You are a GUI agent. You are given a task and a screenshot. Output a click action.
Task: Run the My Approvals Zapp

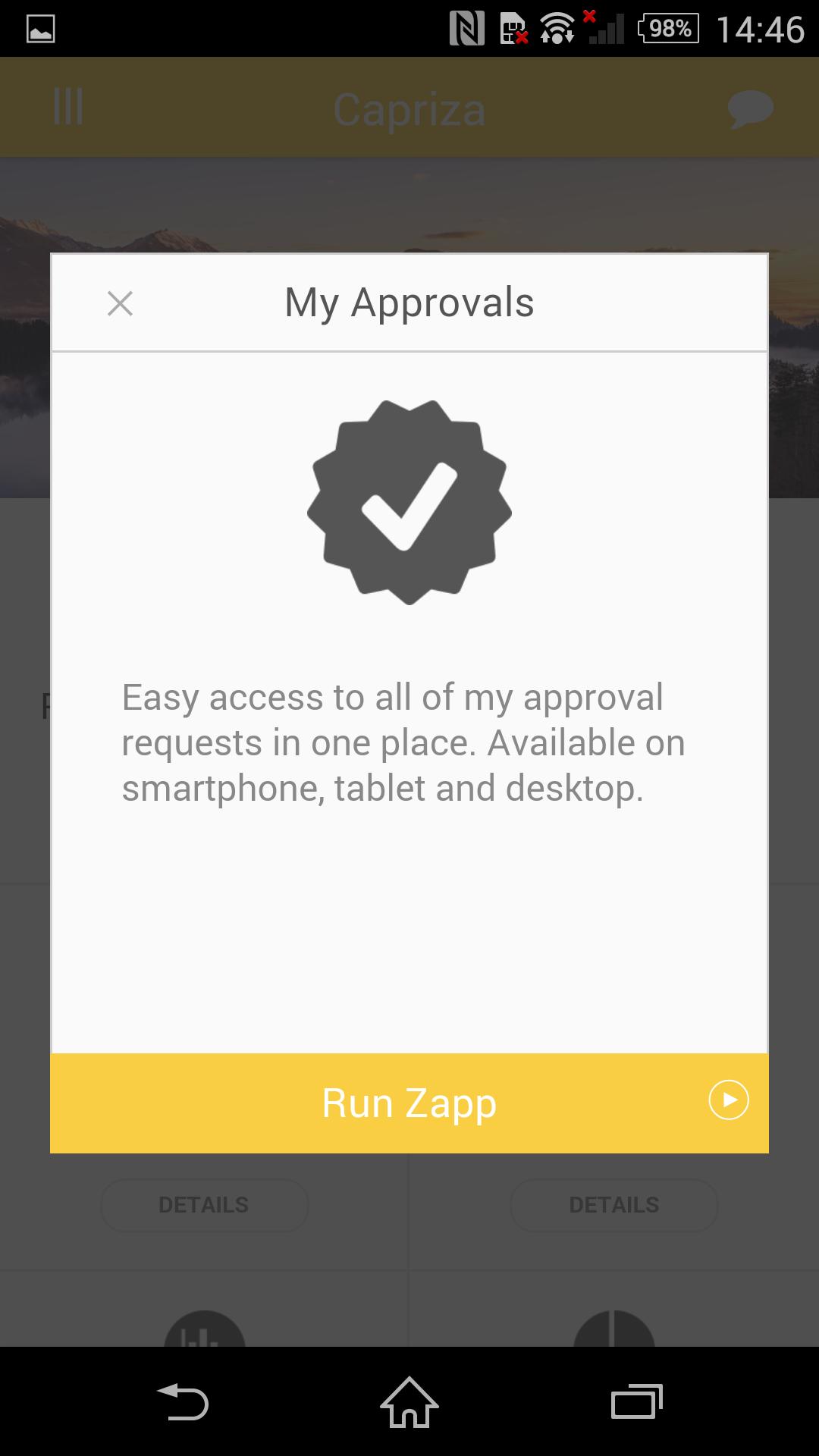[409, 1103]
